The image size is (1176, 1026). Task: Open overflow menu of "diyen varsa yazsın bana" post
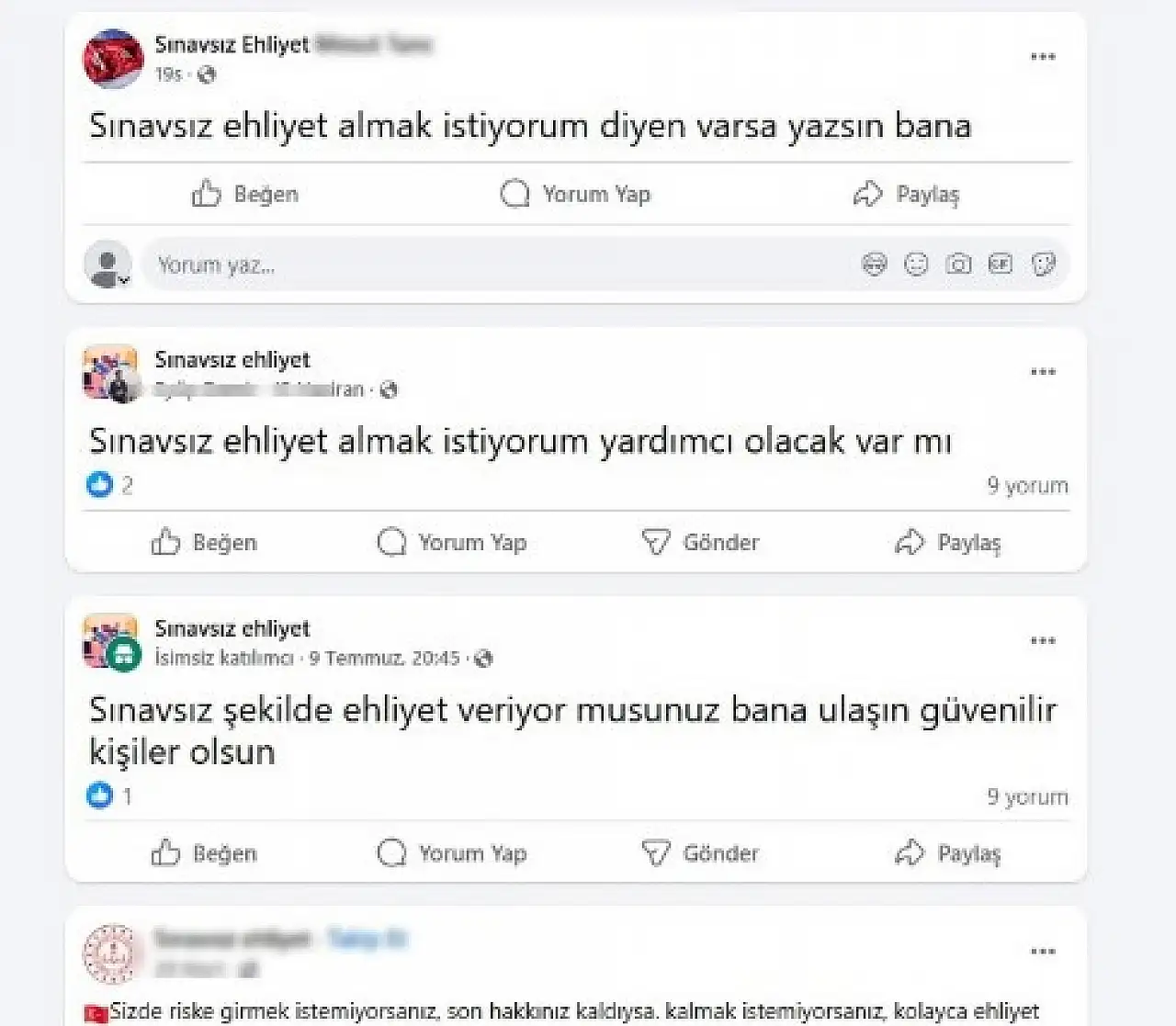[1043, 57]
